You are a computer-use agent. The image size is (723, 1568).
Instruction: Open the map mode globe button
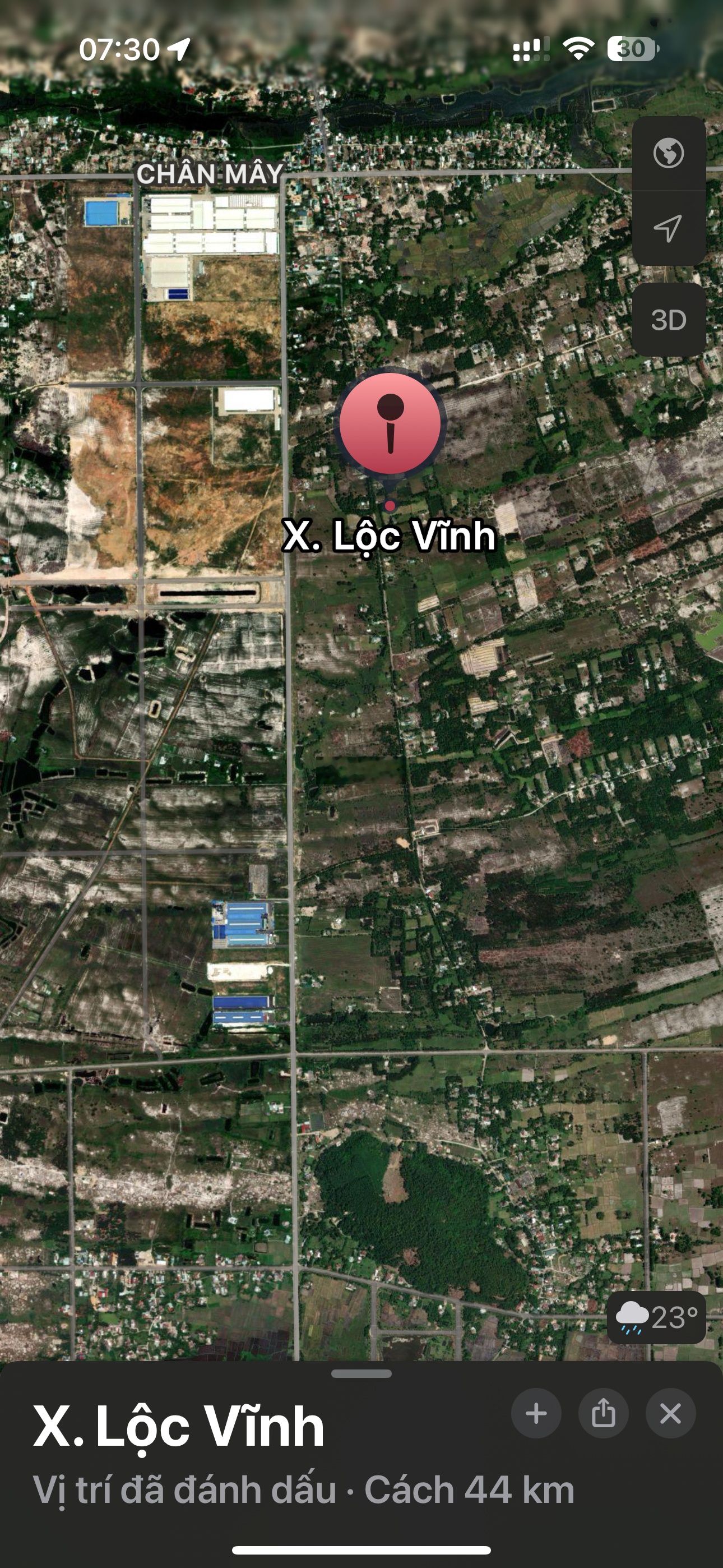(668, 153)
